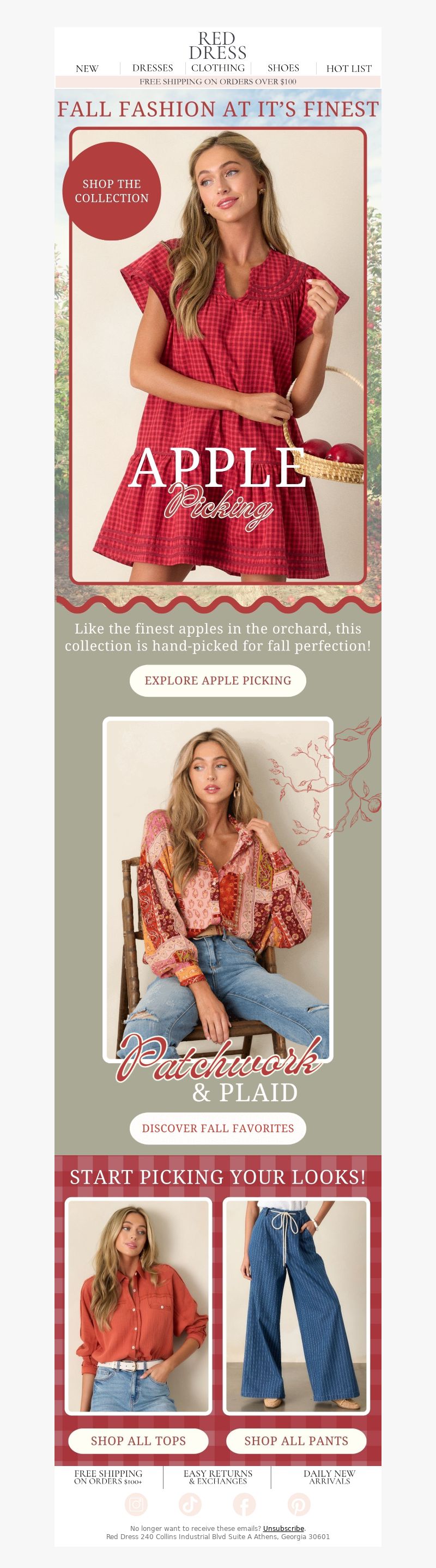Open the TikTok profile icon

pyautogui.click(x=190, y=1505)
